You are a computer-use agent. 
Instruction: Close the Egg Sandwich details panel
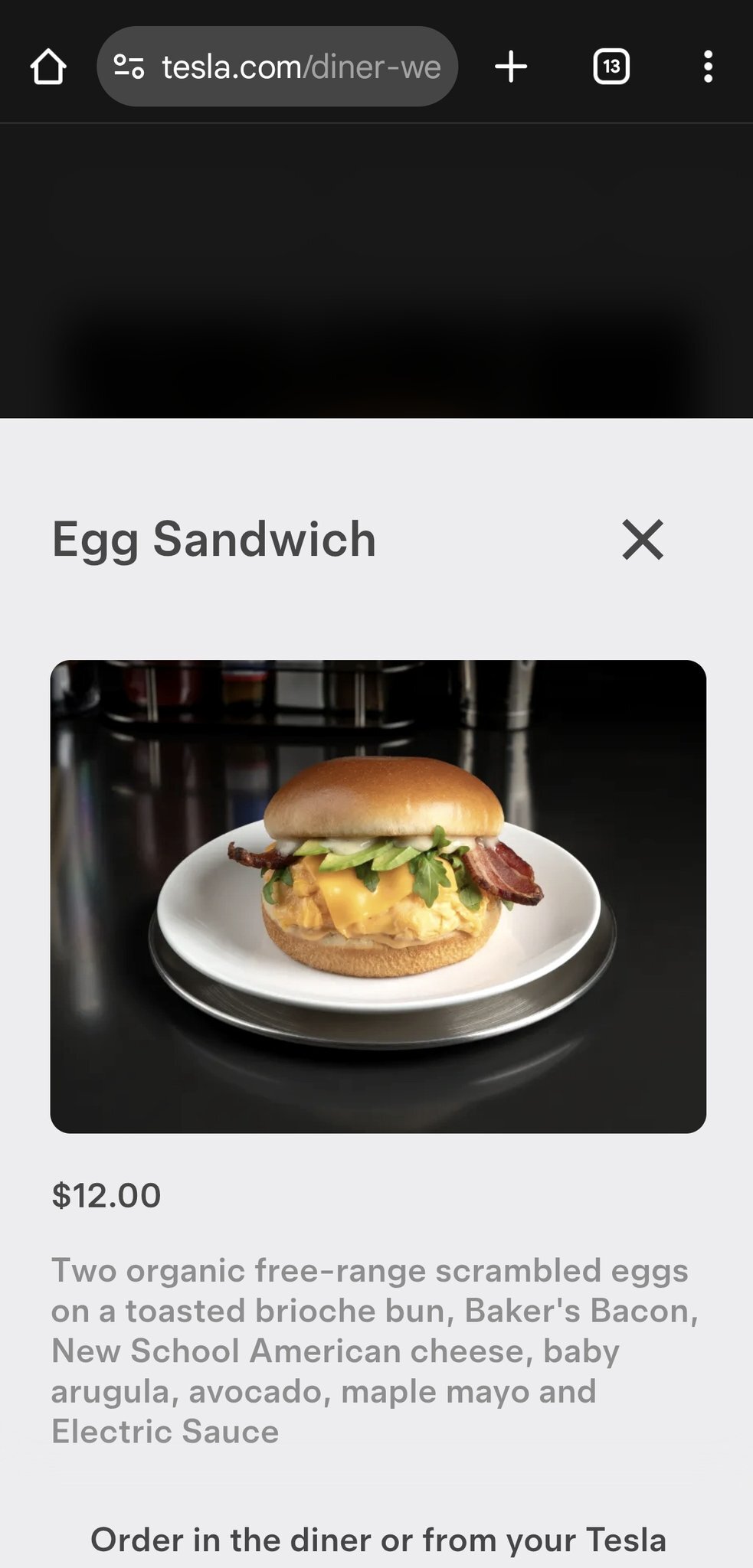click(x=643, y=540)
